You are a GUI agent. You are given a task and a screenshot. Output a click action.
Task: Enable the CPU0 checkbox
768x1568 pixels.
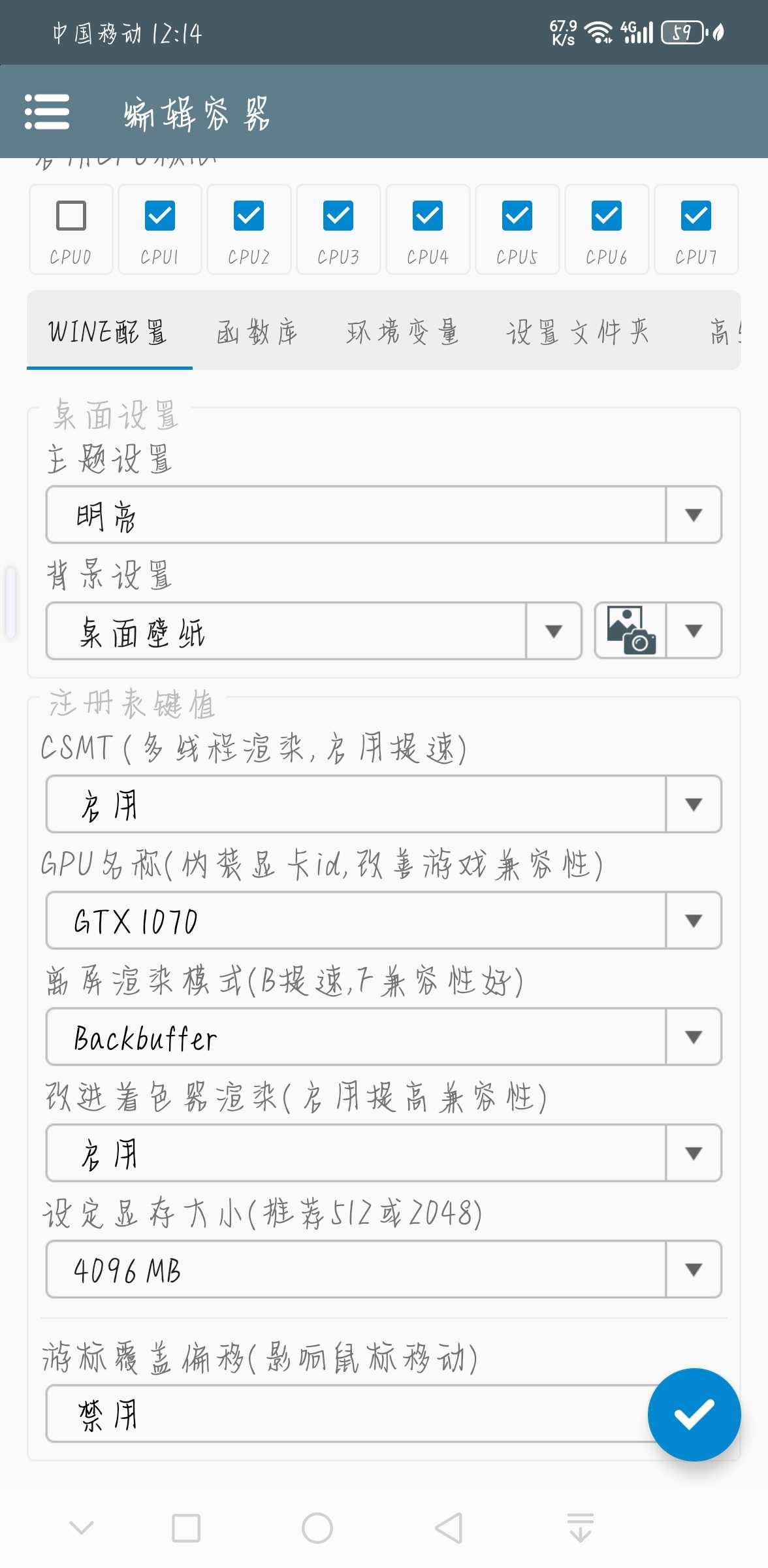(x=71, y=216)
